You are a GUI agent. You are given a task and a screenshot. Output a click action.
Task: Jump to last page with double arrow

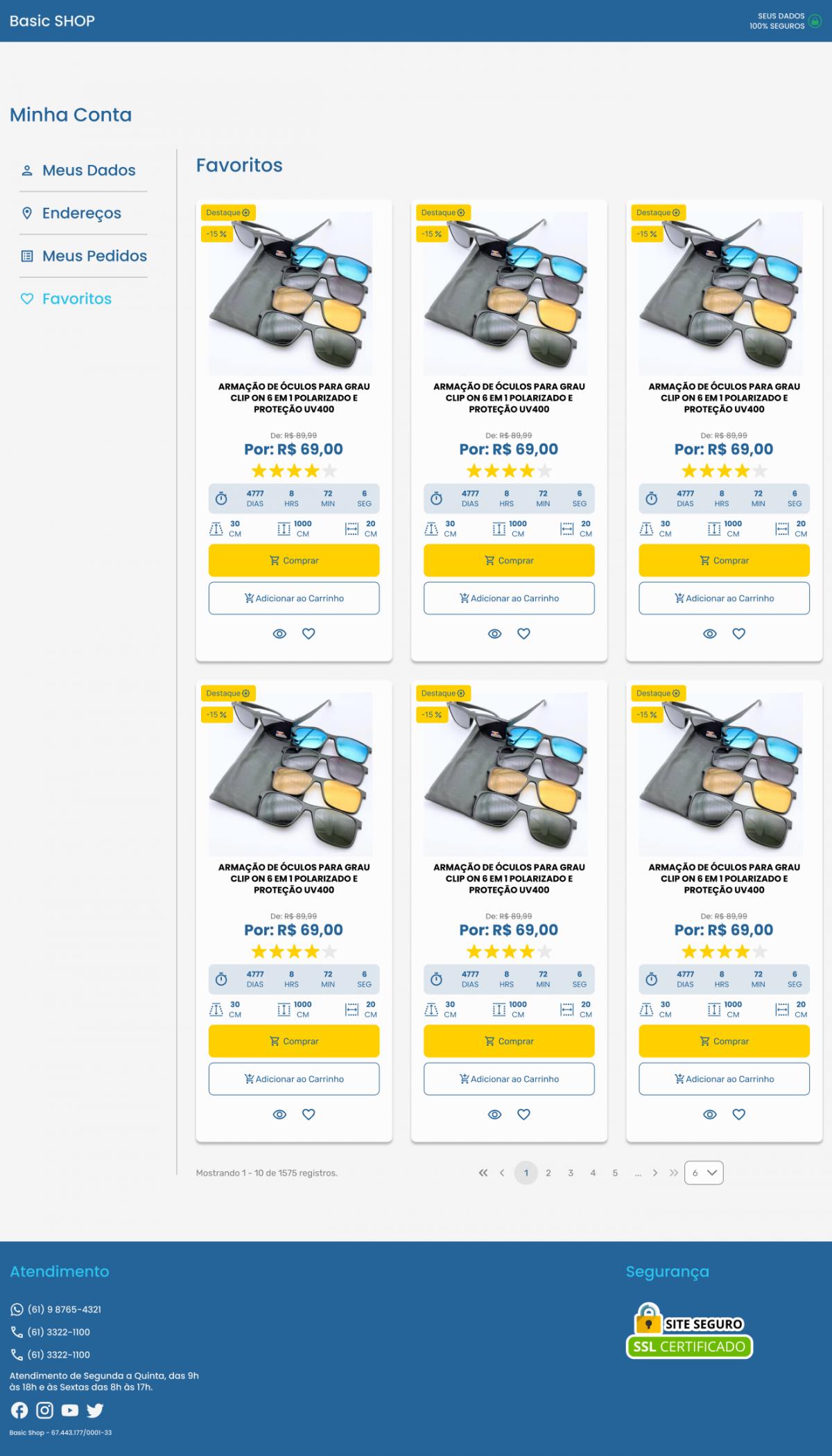click(x=673, y=1173)
